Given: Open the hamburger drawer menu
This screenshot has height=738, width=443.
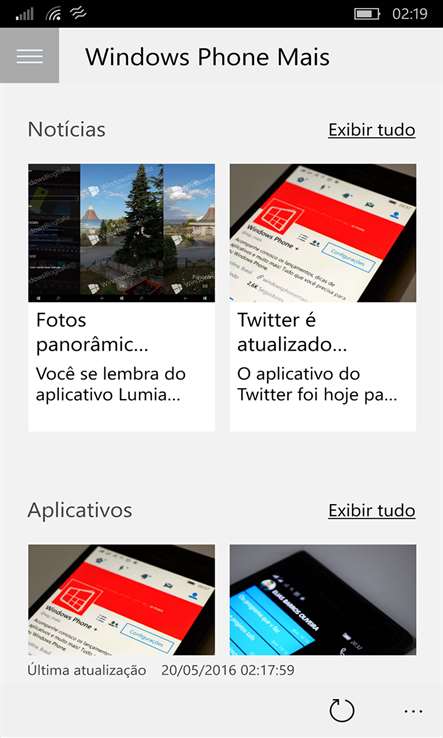Looking at the screenshot, I should (x=29, y=56).
